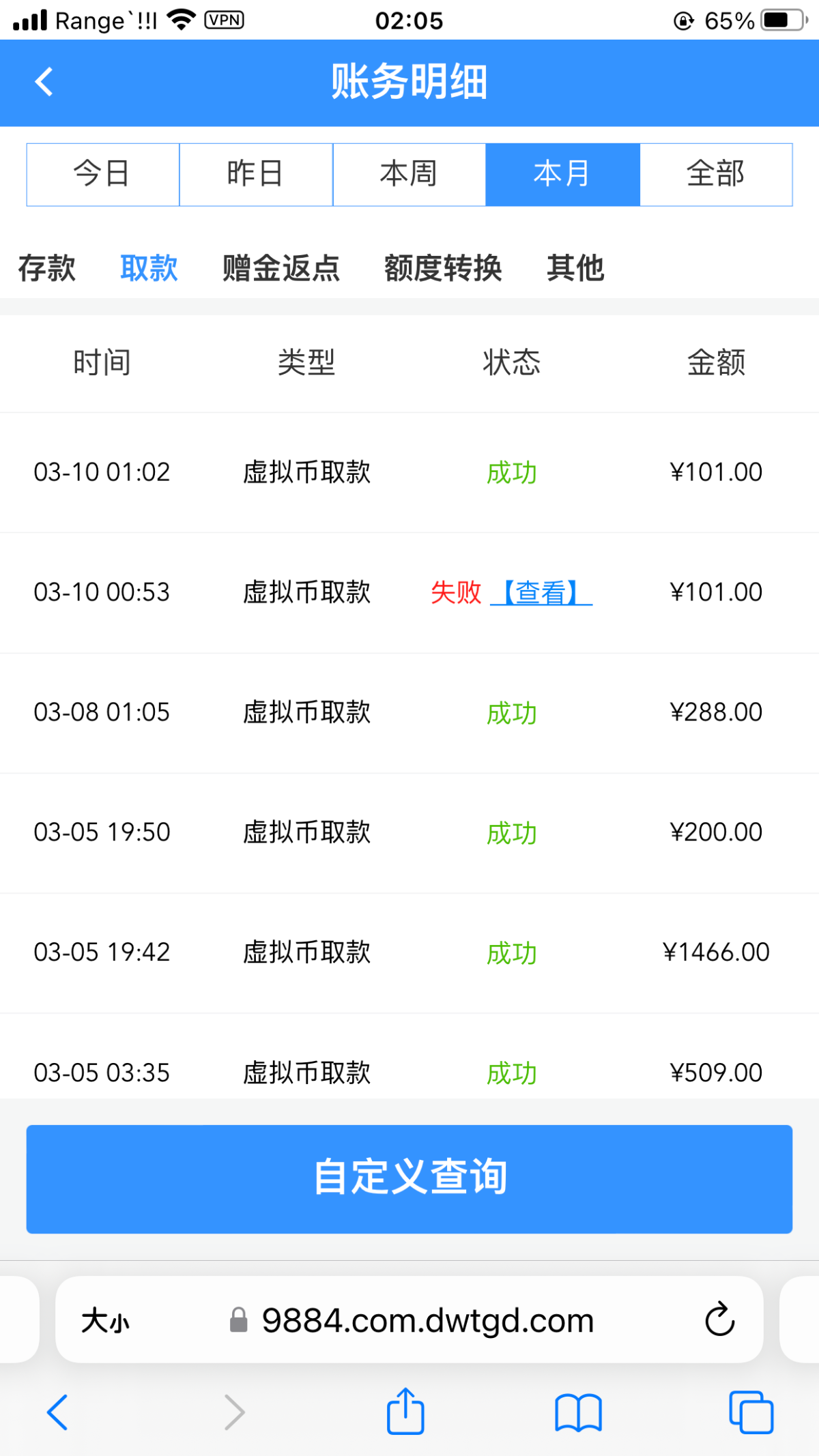Open Safari bookmarks
This screenshot has height=1456, width=819.
coord(578,1412)
